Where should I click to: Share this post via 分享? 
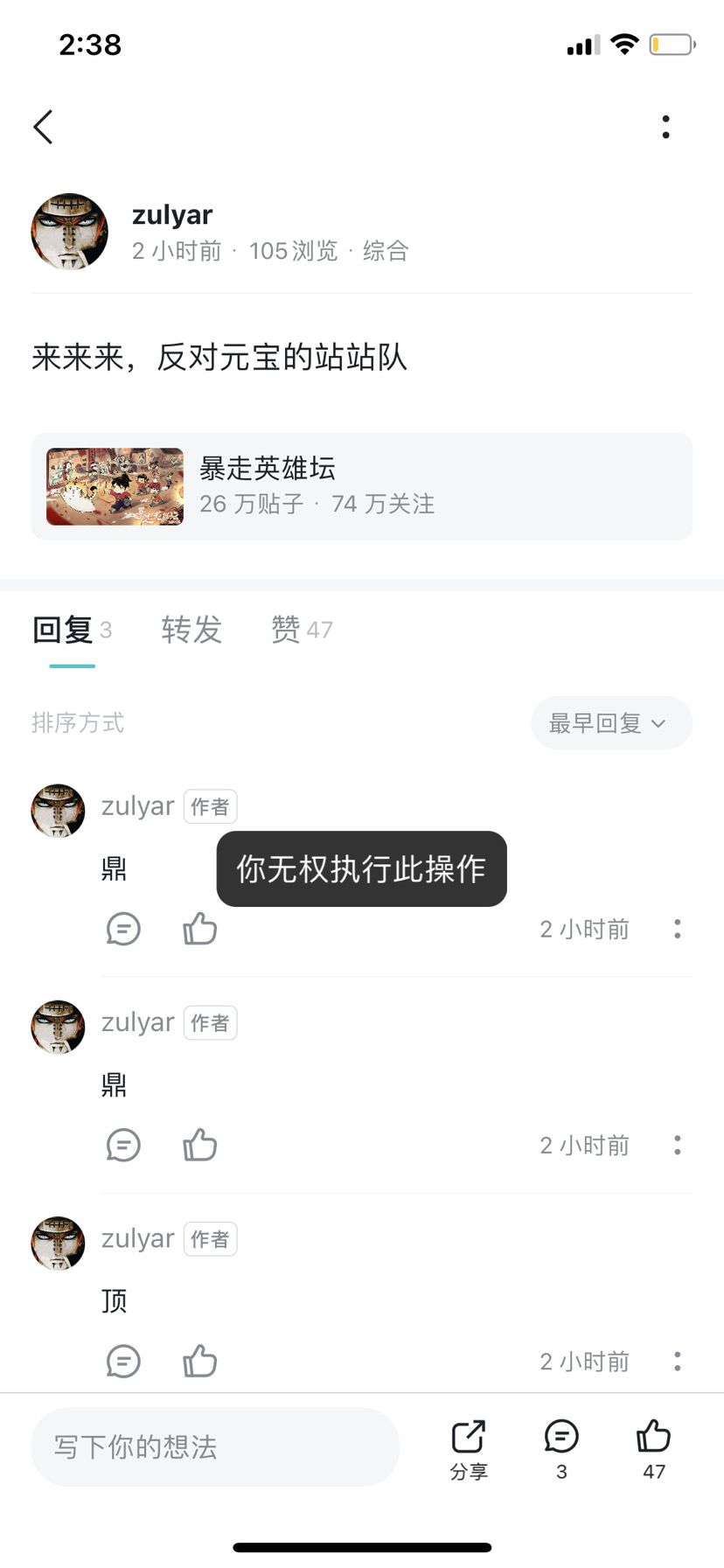pyautogui.click(x=469, y=1449)
